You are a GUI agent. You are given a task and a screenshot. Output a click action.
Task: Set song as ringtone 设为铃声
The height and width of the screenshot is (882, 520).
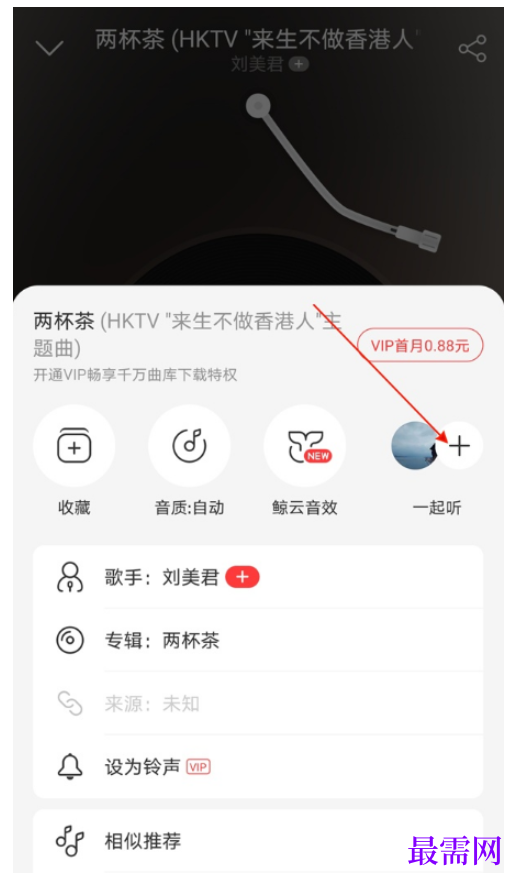[x=258, y=766]
